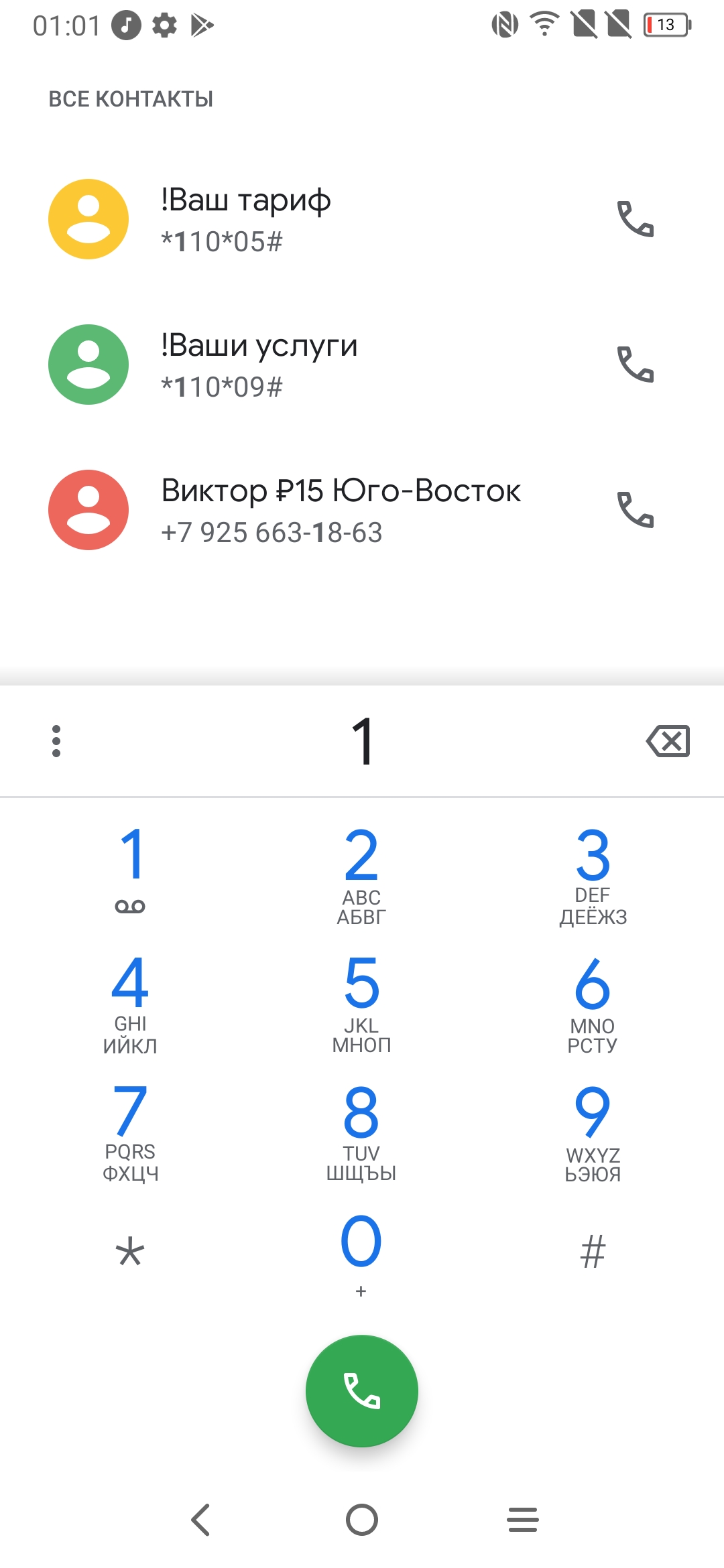
Task: Dial digit 1 on the keypad
Action: [x=131, y=870]
